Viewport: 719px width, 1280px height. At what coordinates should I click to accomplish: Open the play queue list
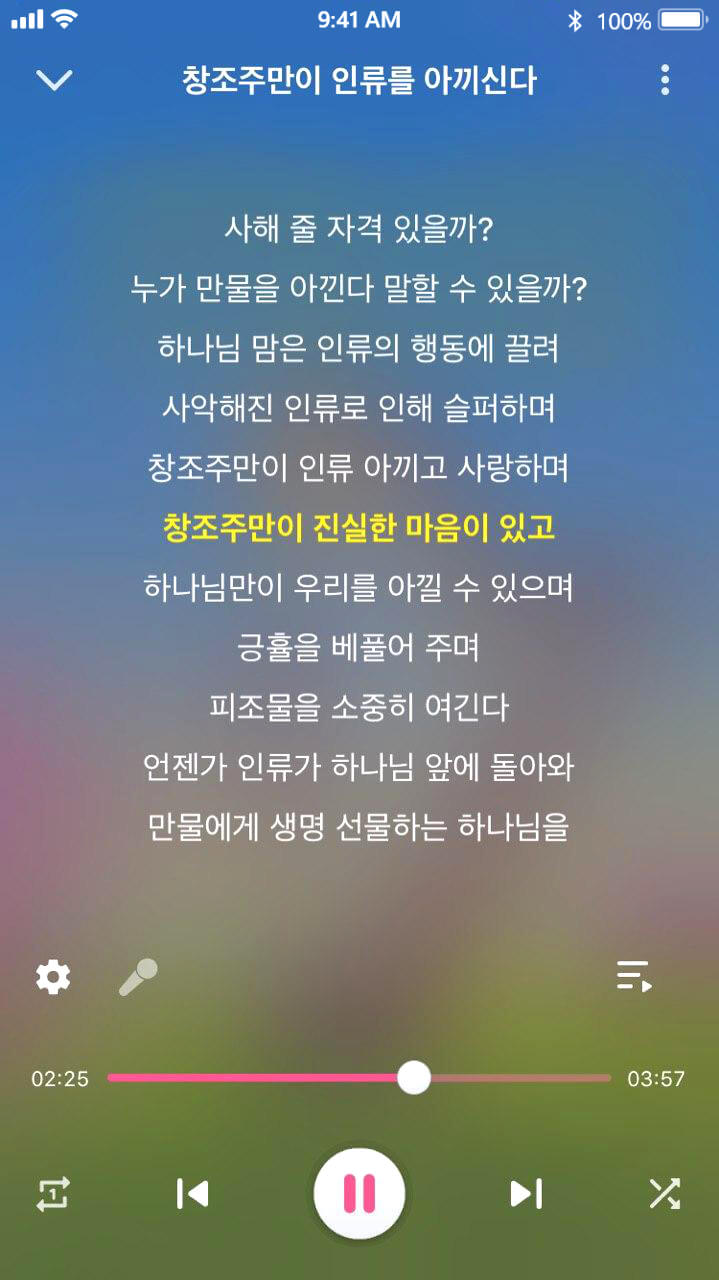[x=634, y=976]
